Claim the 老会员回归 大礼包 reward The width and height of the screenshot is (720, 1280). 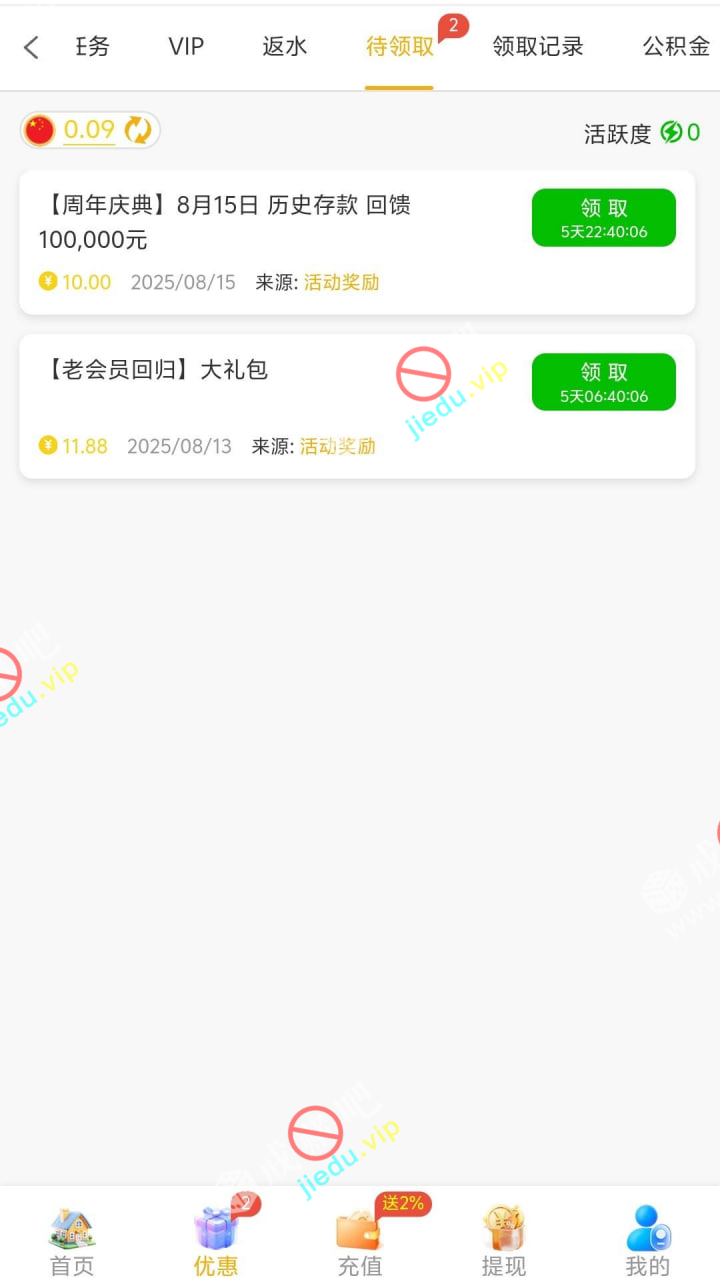603,381
